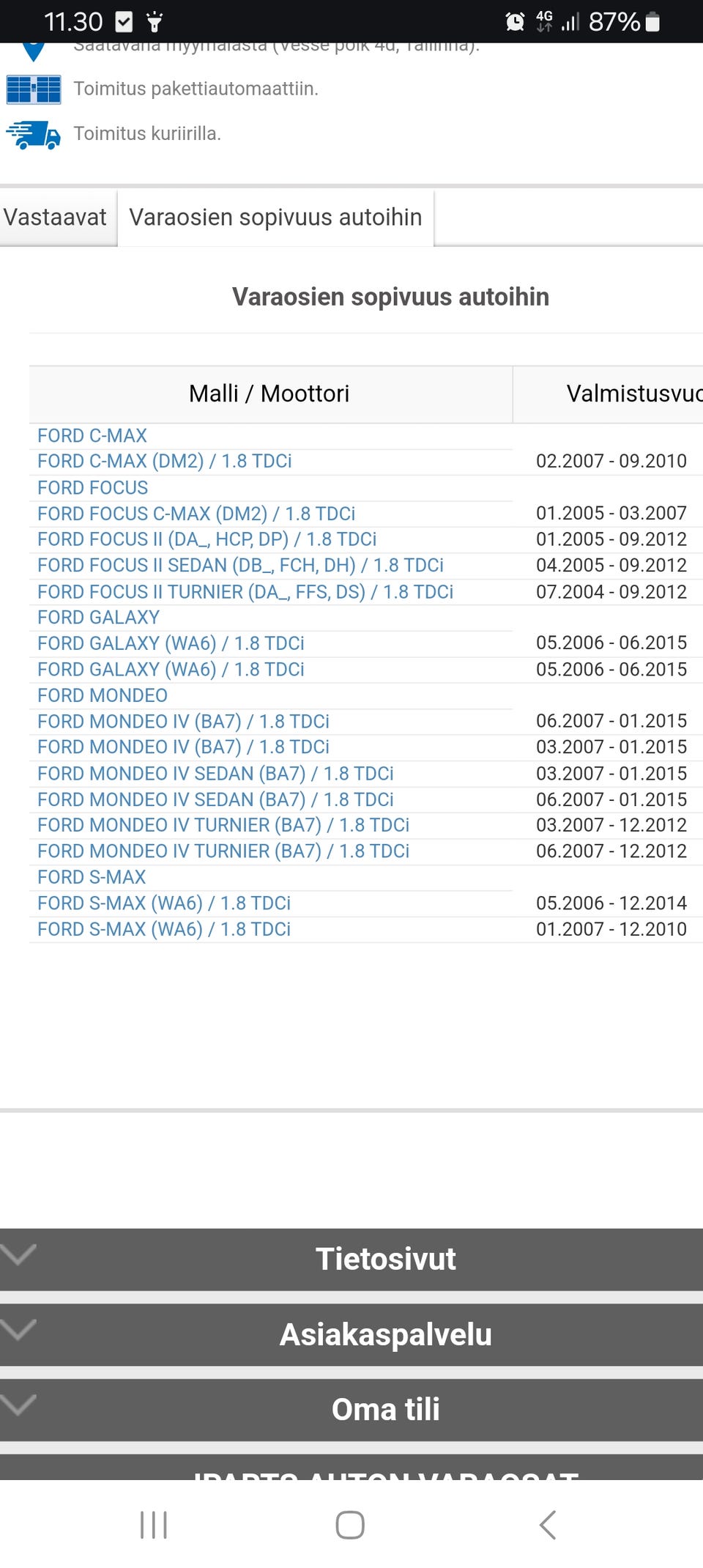Open FORD C-MAX (DM2) / 1.8 TDCi link
Screen dimensions: 703x1568
click(164, 461)
